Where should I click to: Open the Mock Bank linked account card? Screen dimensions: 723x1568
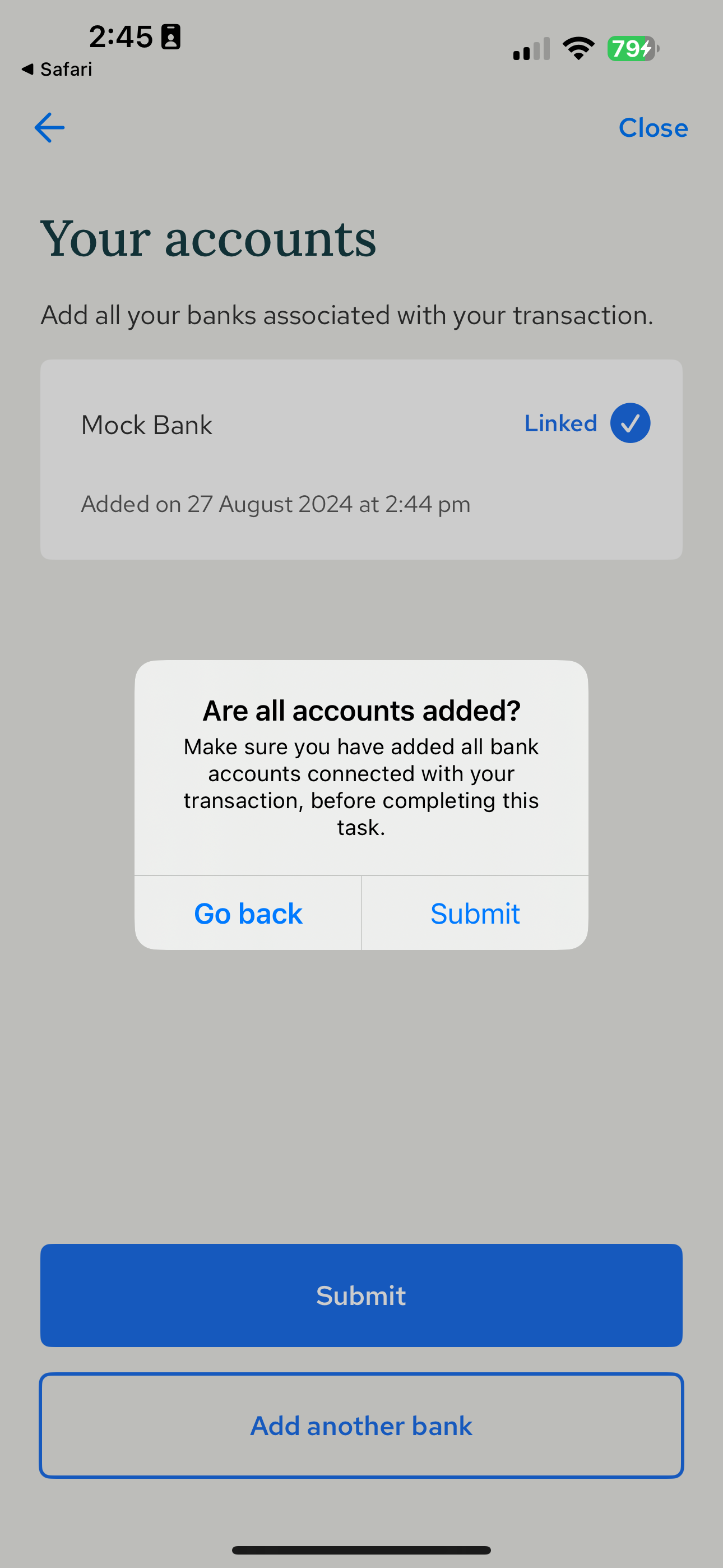point(361,459)
